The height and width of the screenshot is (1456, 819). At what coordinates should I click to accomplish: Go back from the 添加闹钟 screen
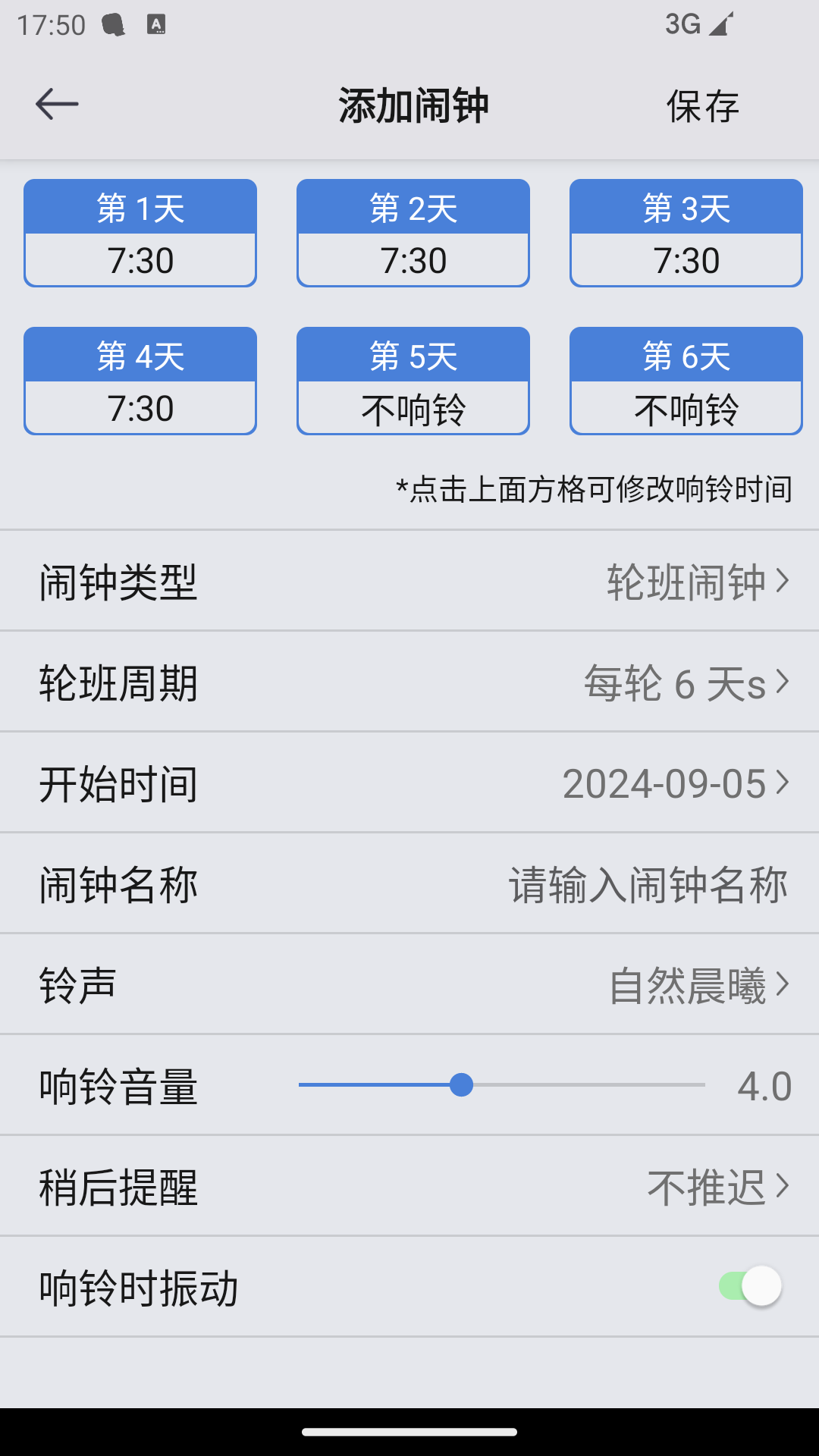point(57,104)
